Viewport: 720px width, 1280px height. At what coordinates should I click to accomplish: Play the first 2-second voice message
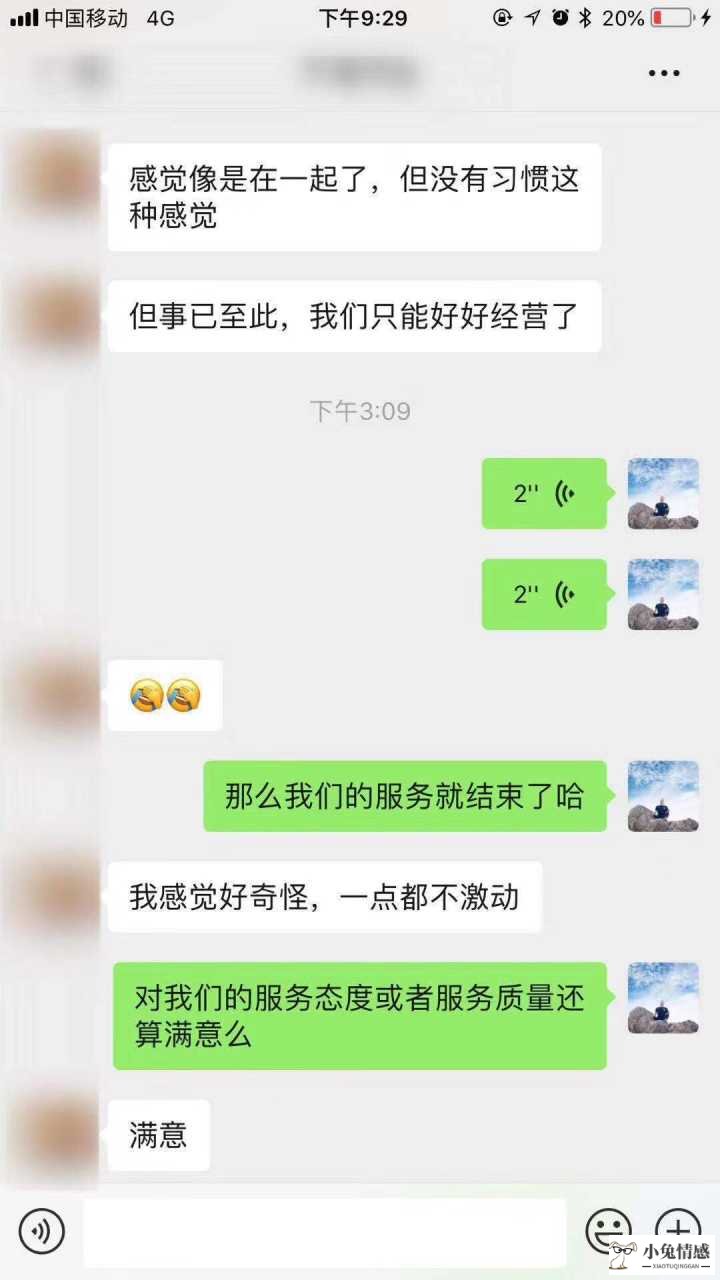coord(544,493)
